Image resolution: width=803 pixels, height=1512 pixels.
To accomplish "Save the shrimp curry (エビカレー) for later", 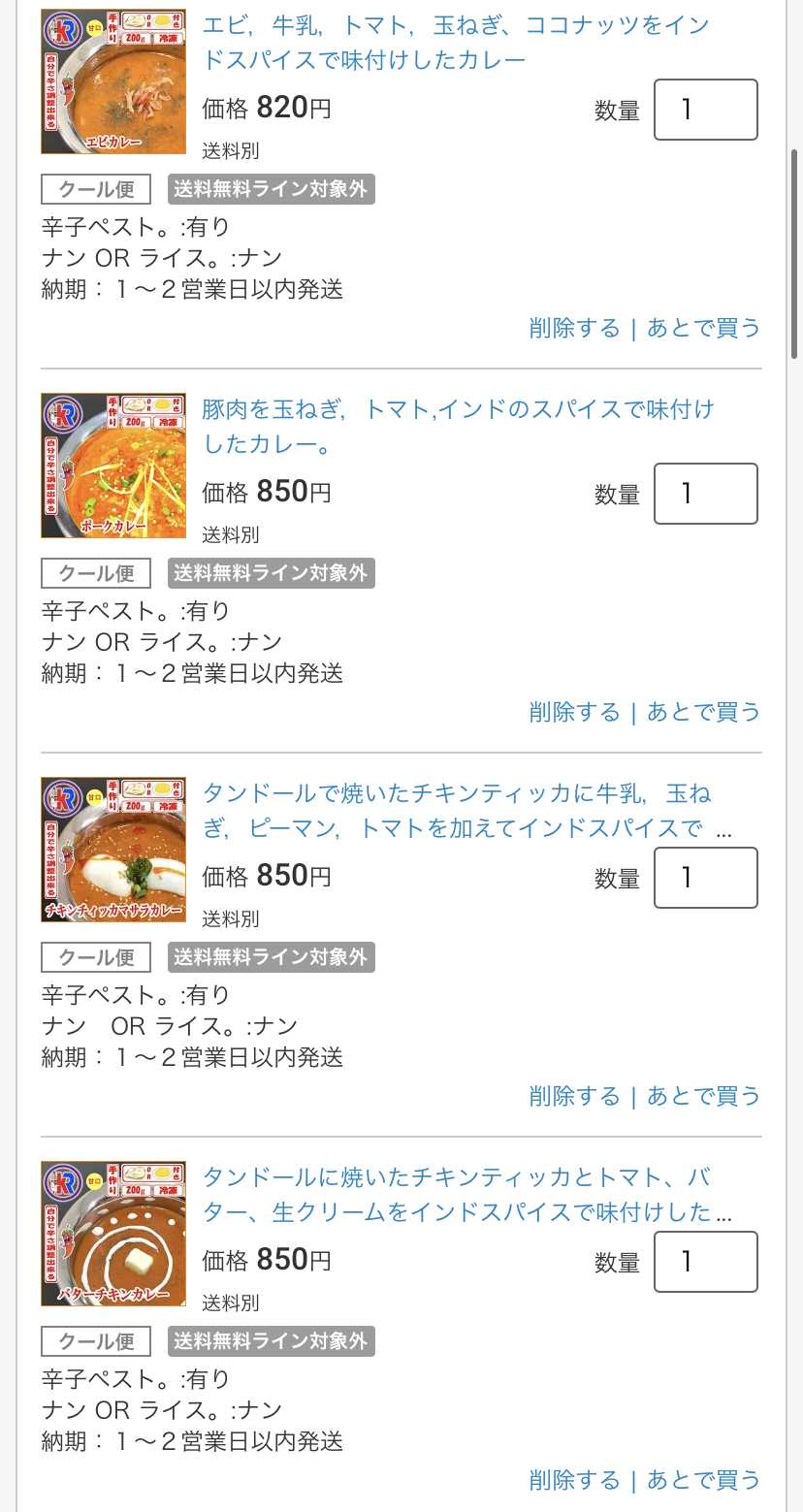I will coord(703,328).
